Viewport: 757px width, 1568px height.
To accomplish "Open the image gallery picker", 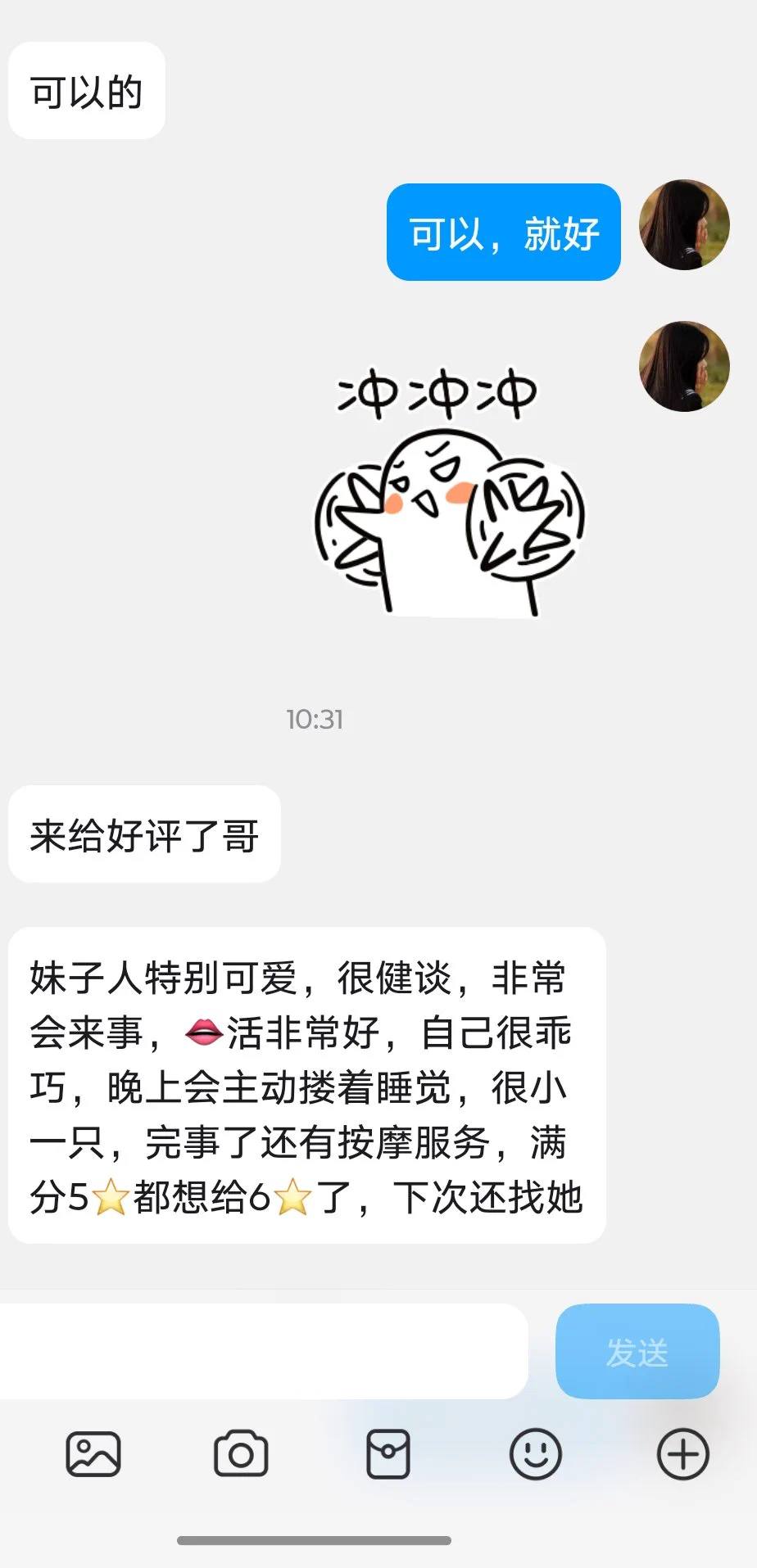I will click(x=93, y=1454).
